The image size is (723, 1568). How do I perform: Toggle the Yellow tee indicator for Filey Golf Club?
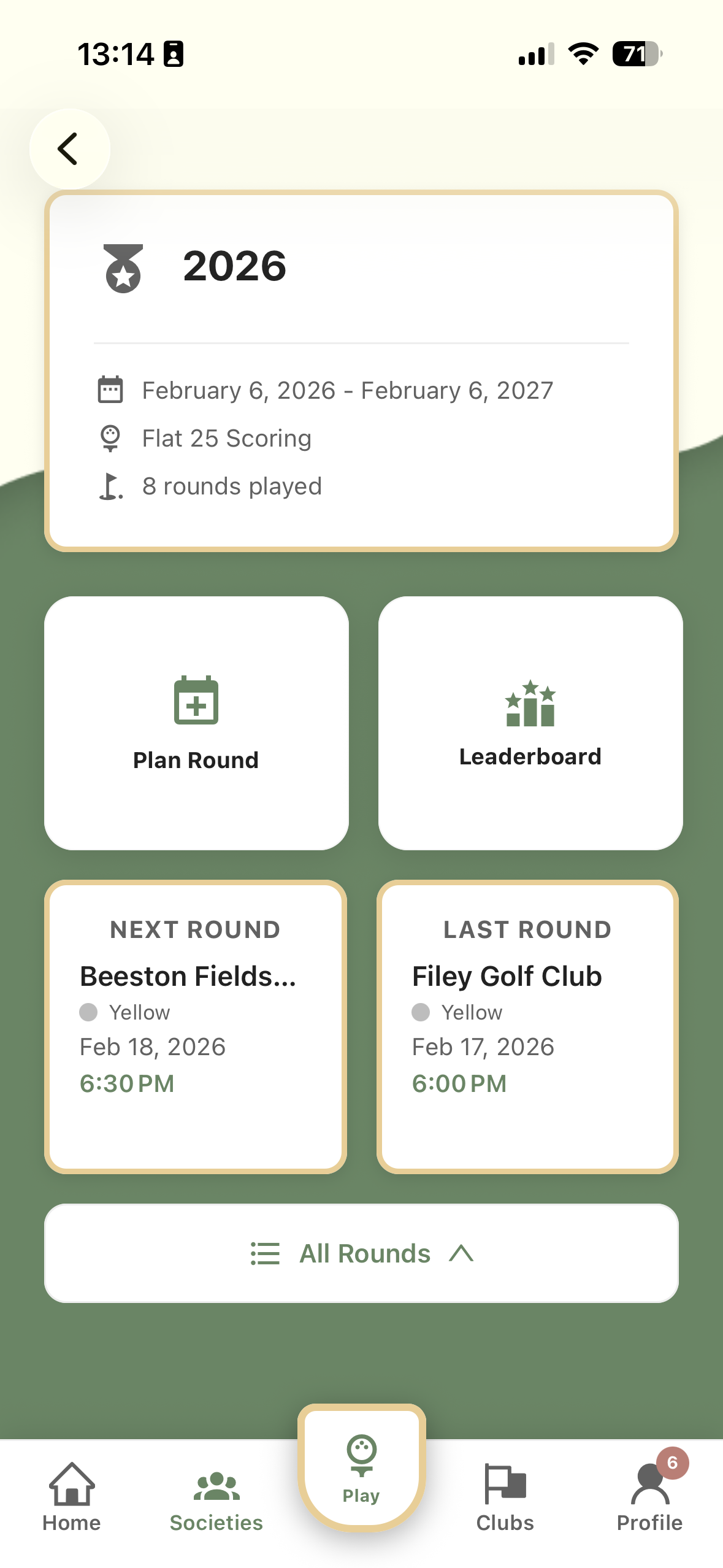pos(421,1012)
